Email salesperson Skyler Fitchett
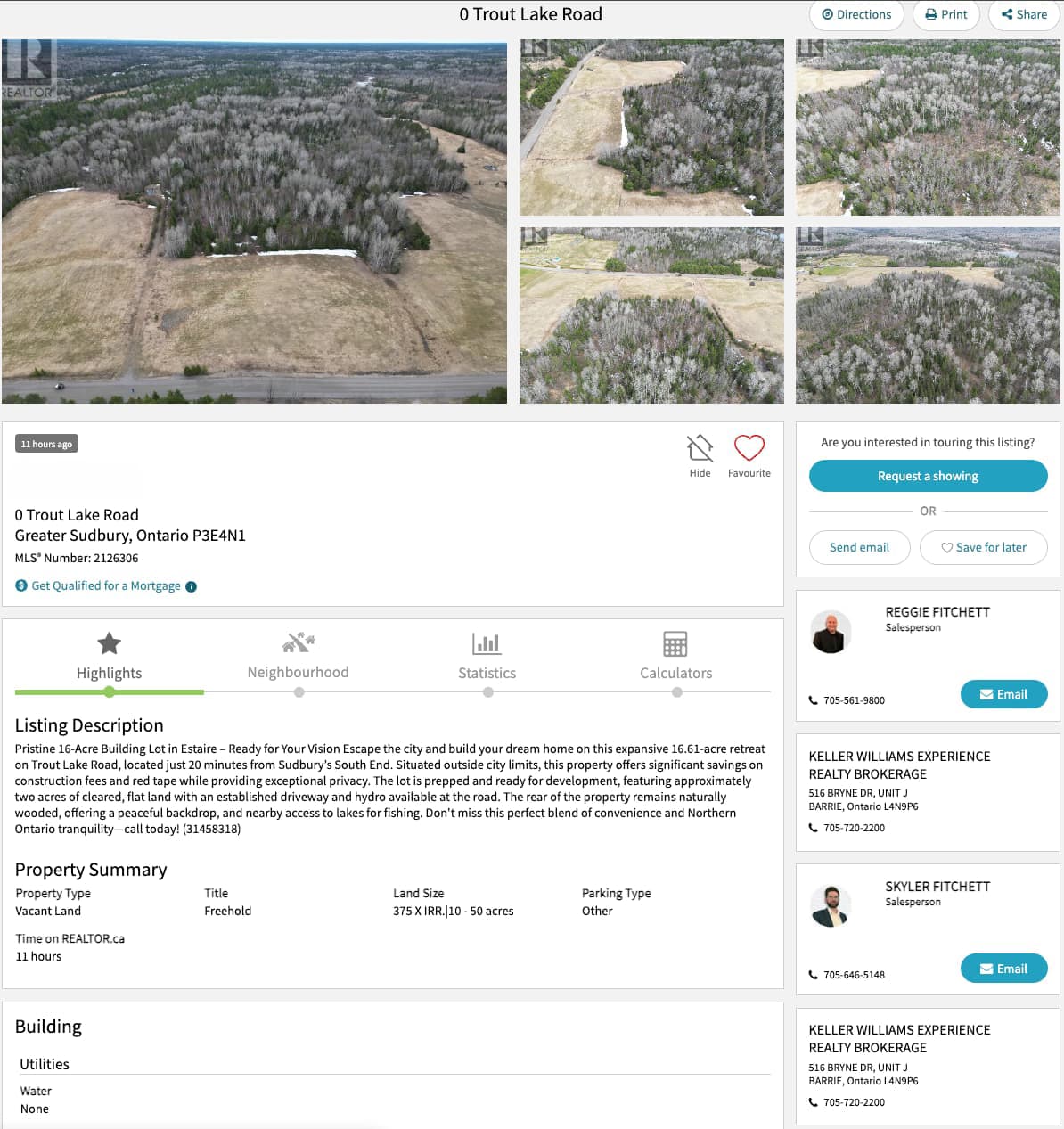1064x1129 pixels. 1003,969
